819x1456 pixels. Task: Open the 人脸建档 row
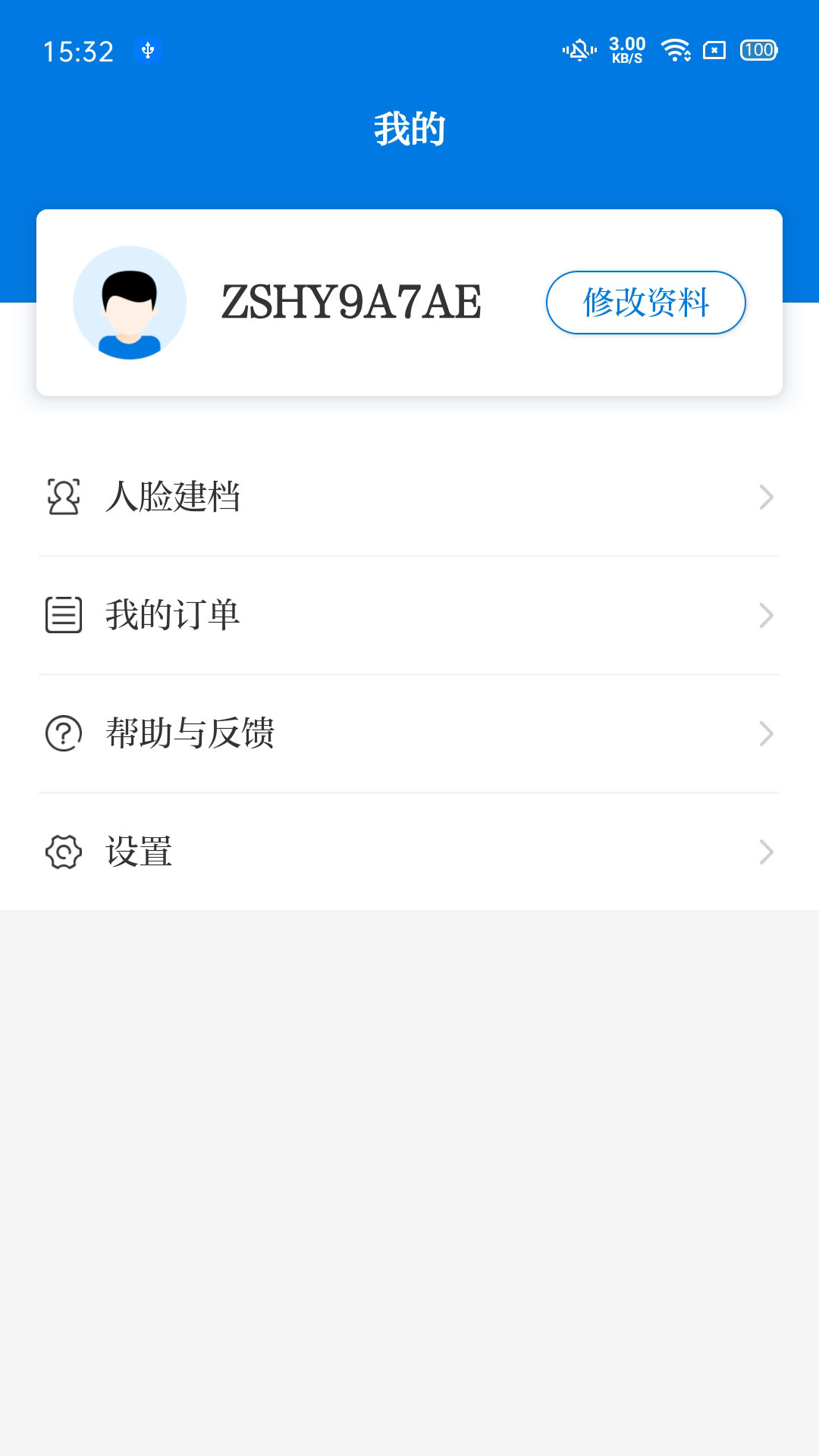pyautogui.click(x=409, y=497)
